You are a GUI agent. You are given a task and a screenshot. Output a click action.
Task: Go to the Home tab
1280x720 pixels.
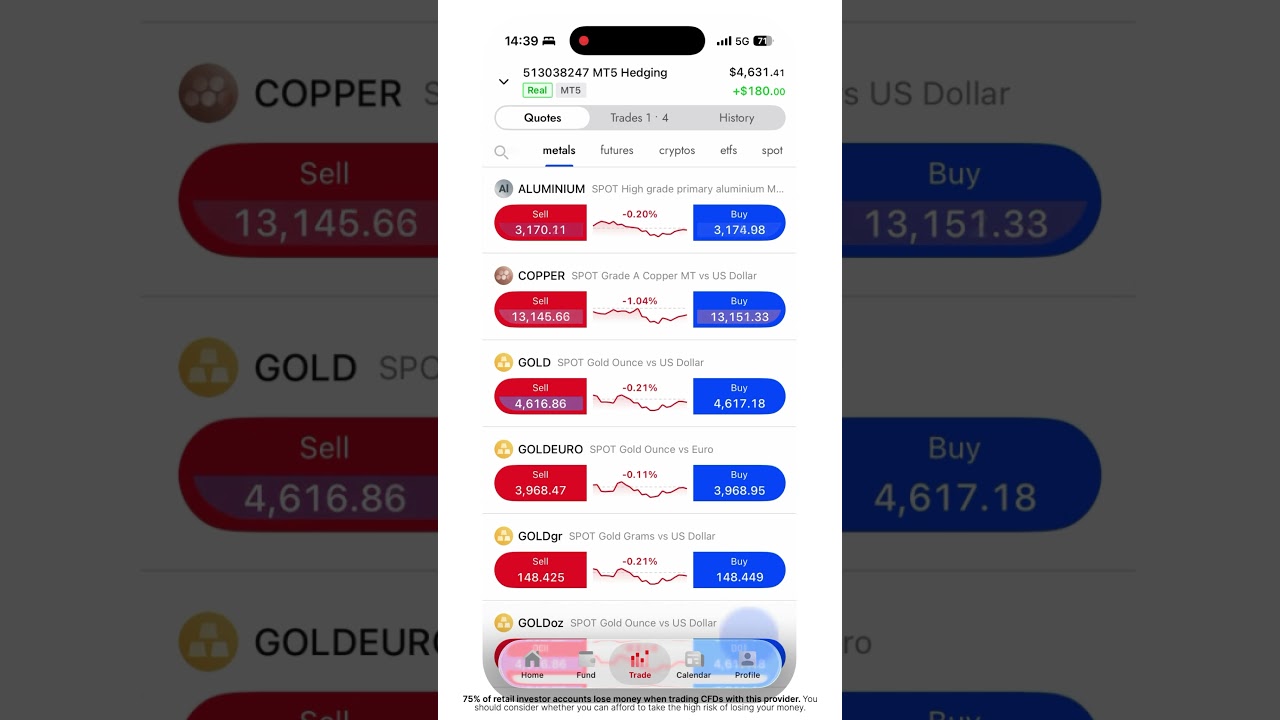point(532,664)
